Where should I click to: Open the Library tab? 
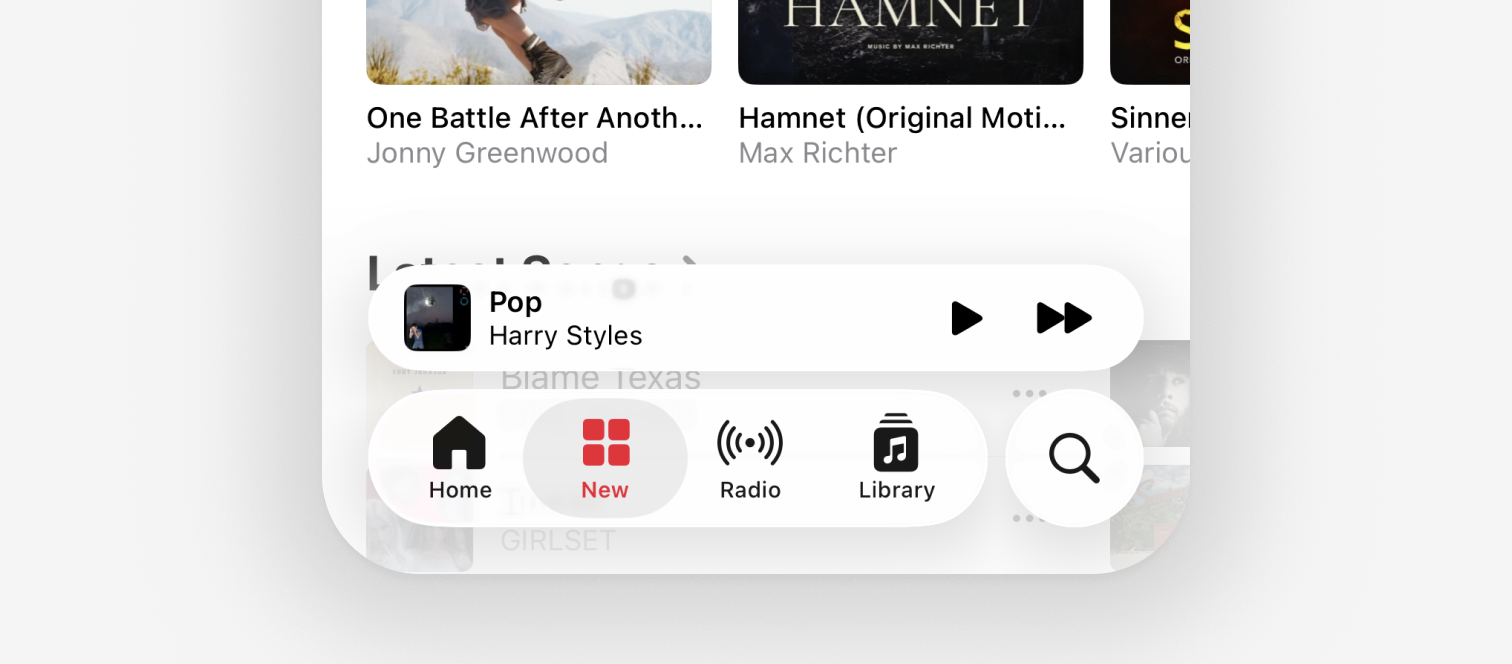pyautogui.click(x=896, y=458)
